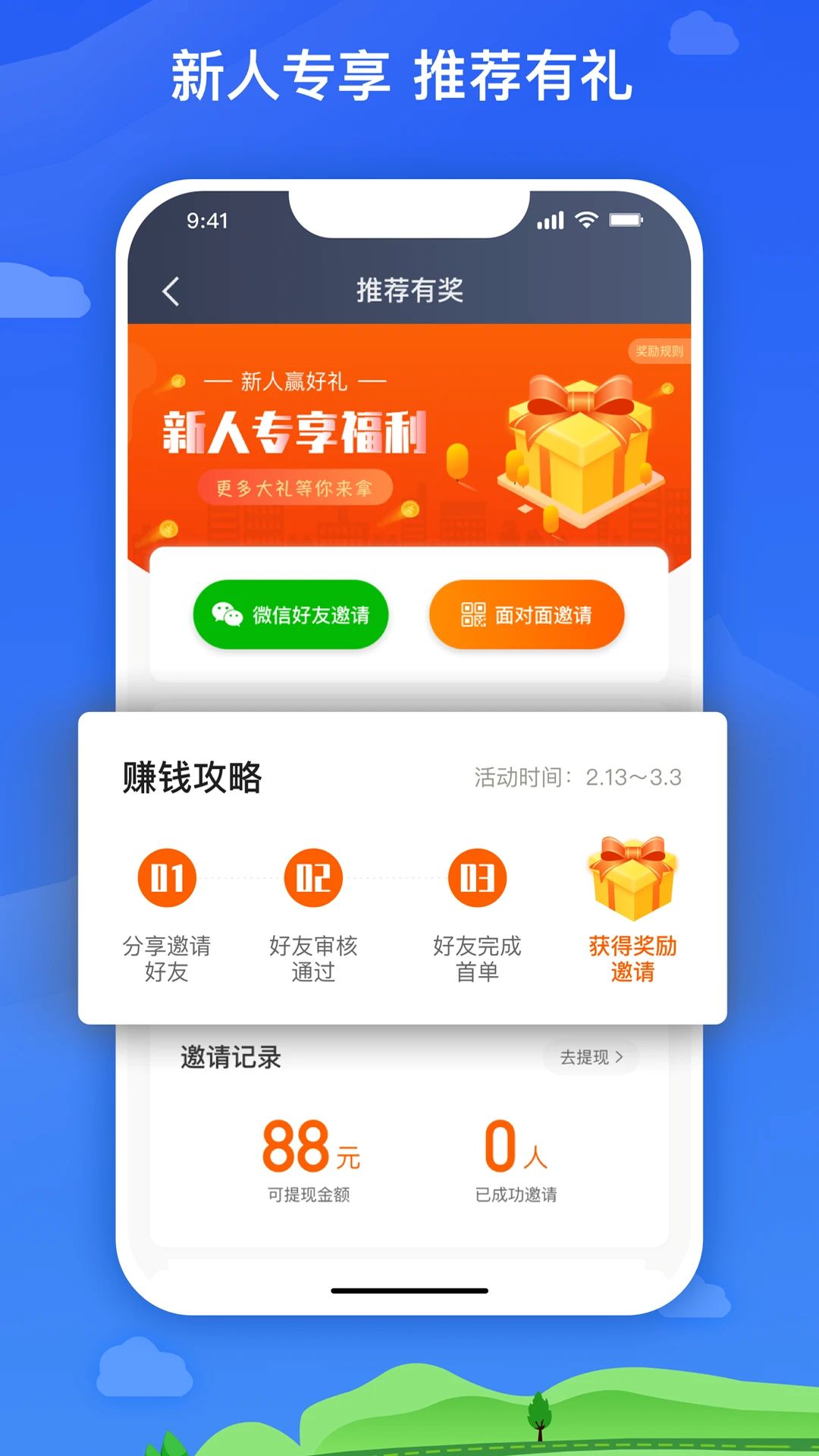Expand withdrawal options via the 去提现 chevron
819x1456 pixels.
[x=620, y=1056]
